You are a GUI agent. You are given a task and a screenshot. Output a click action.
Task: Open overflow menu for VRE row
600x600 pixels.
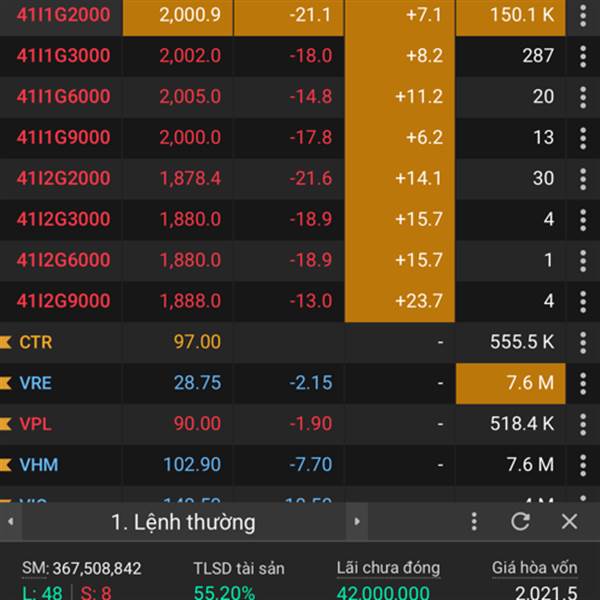tap(583, 383)
